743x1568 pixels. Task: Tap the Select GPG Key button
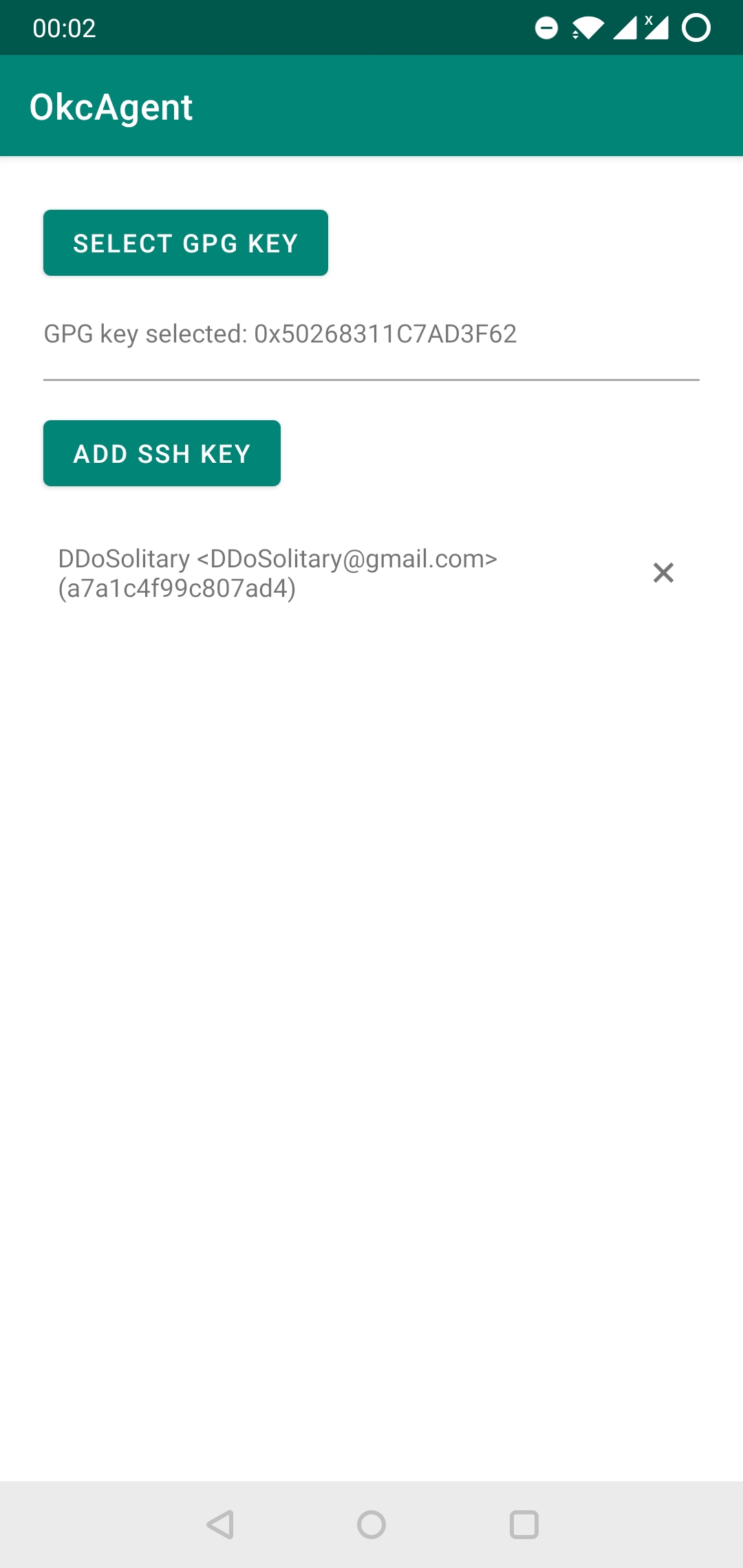coord(185,243)
